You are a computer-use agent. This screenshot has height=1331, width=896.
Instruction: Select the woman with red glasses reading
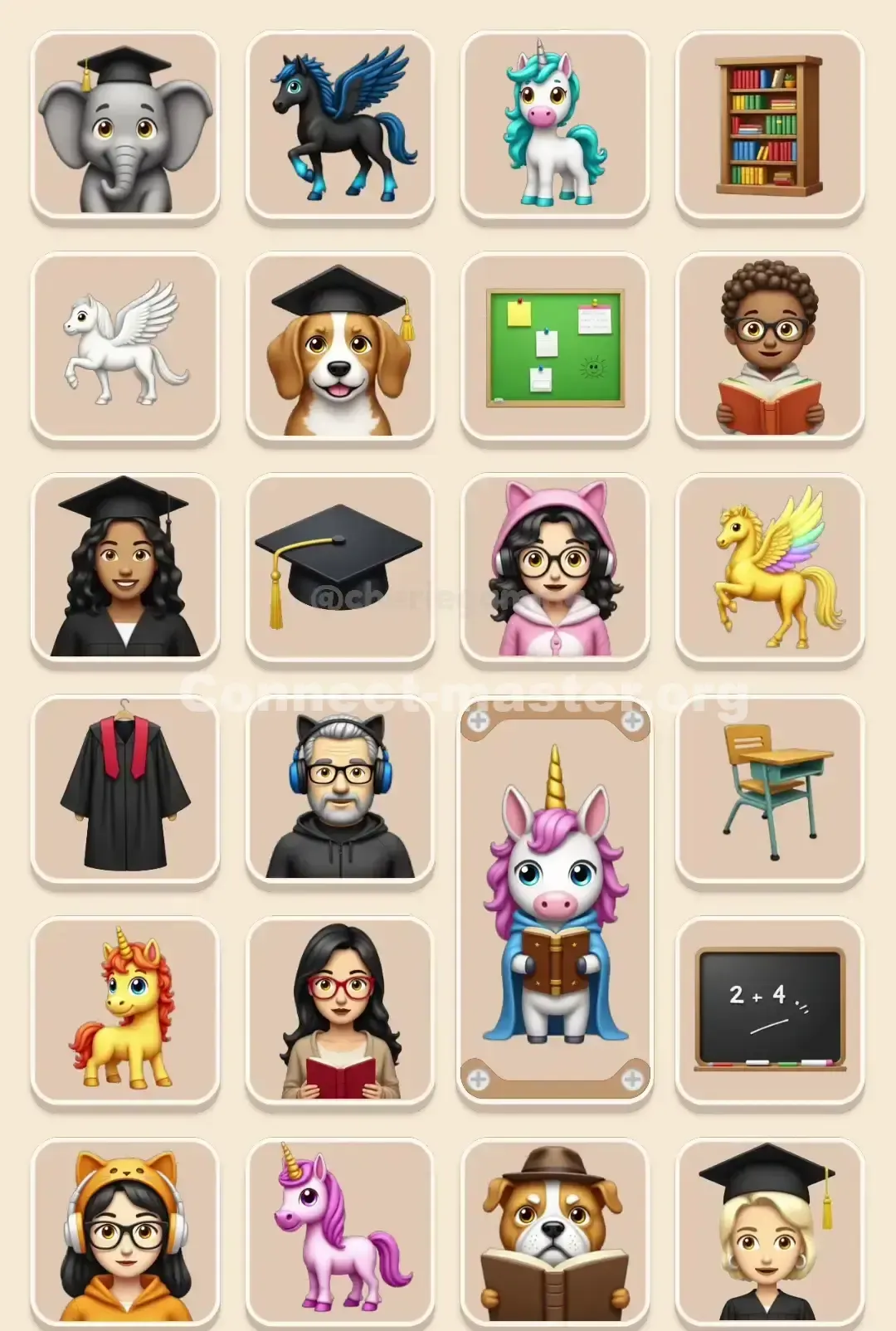click(340, 1012)
